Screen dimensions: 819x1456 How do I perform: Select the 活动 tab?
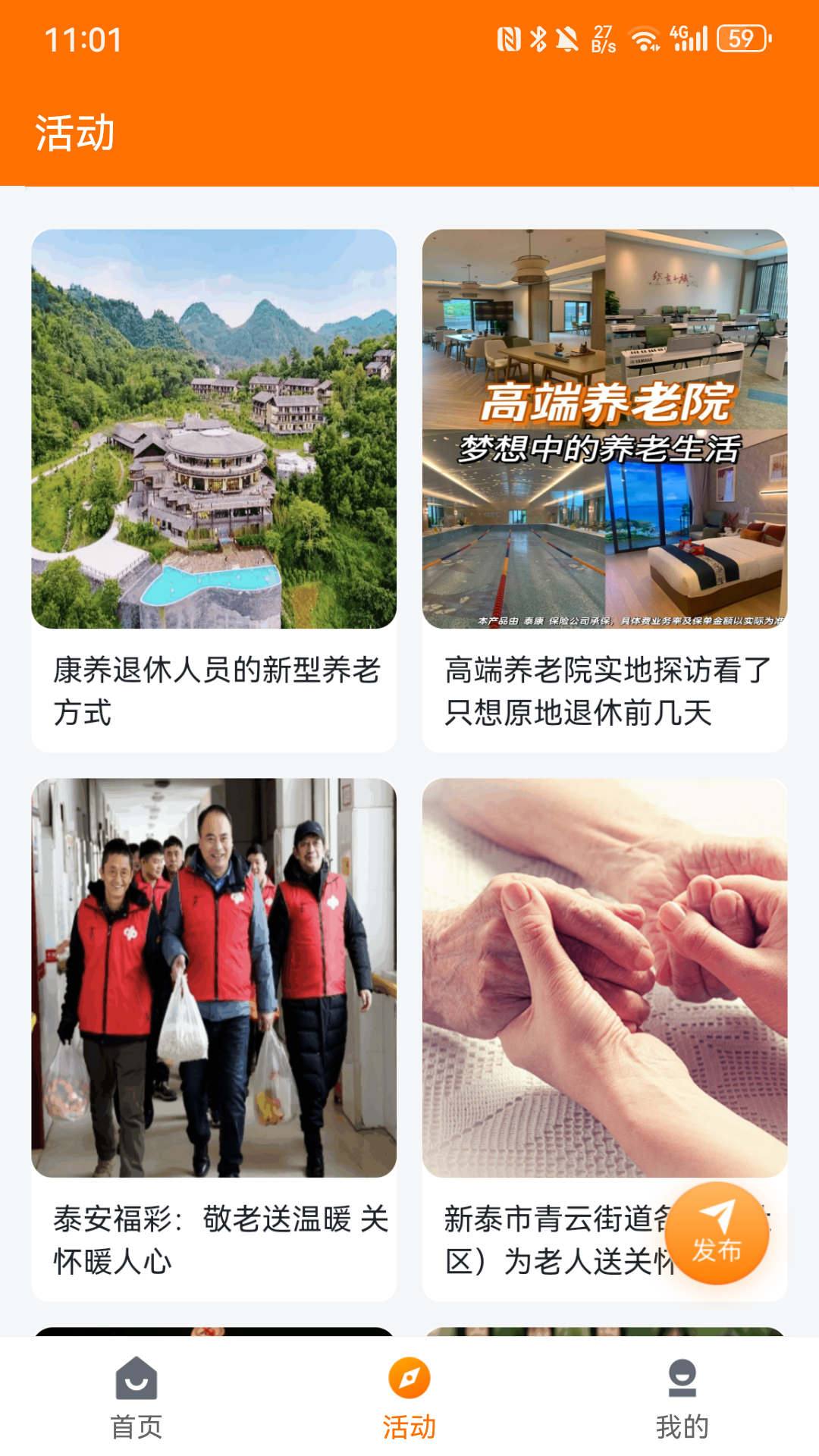409,1397
